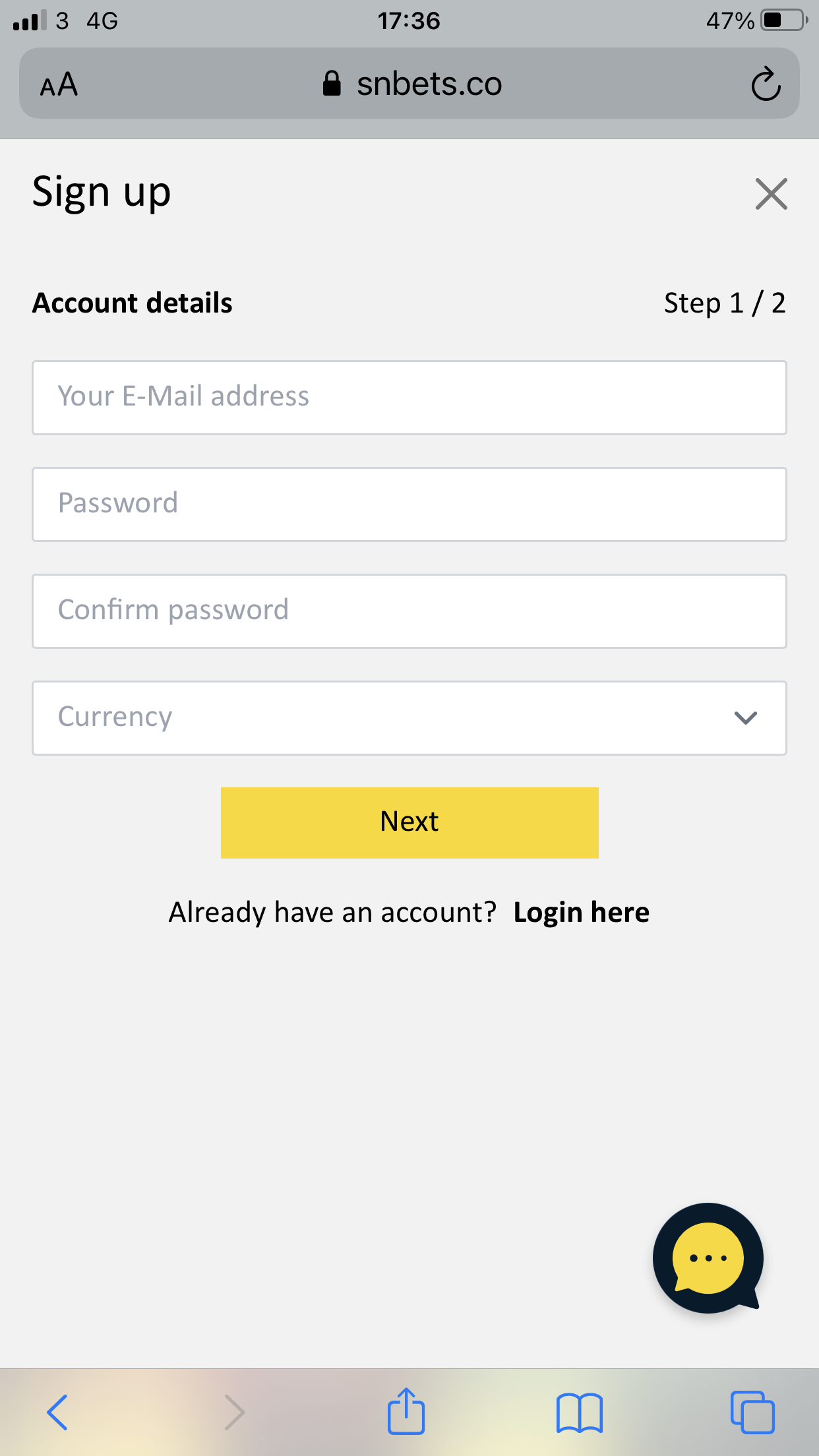
Task: Expand the Currency dropdown
Action: point(409,718)
